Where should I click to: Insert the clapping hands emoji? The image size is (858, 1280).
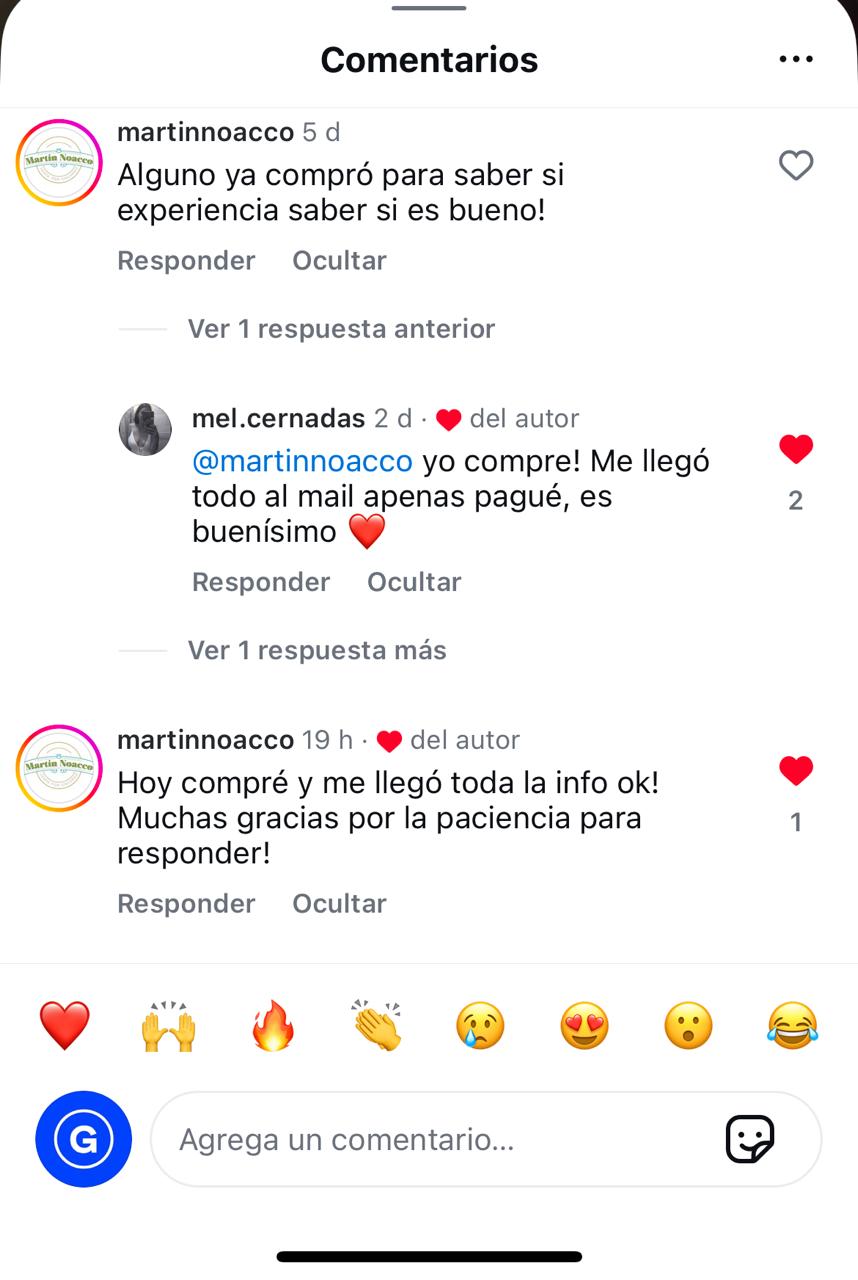[377, 1026]
